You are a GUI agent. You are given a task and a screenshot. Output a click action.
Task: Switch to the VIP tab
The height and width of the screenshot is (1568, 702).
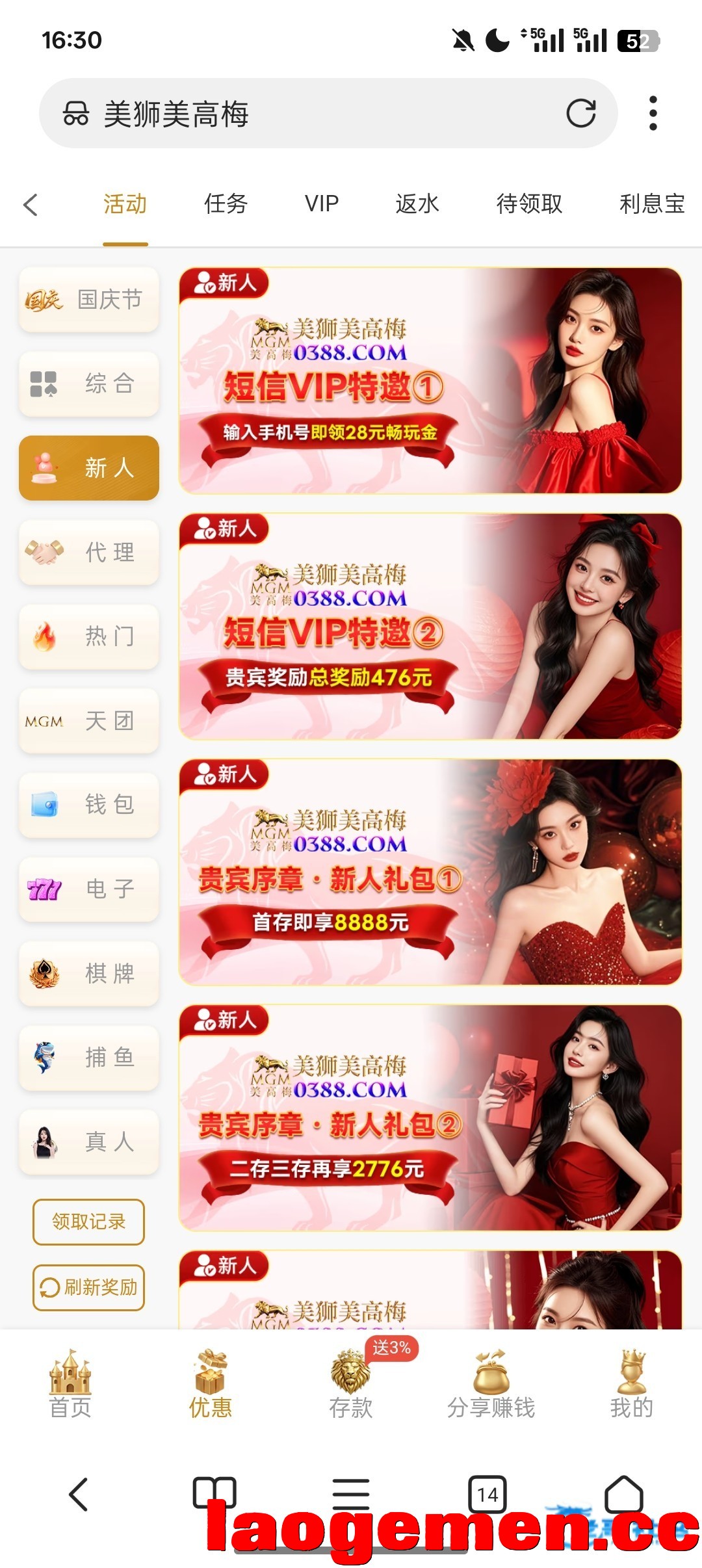(x=322, y=204)
